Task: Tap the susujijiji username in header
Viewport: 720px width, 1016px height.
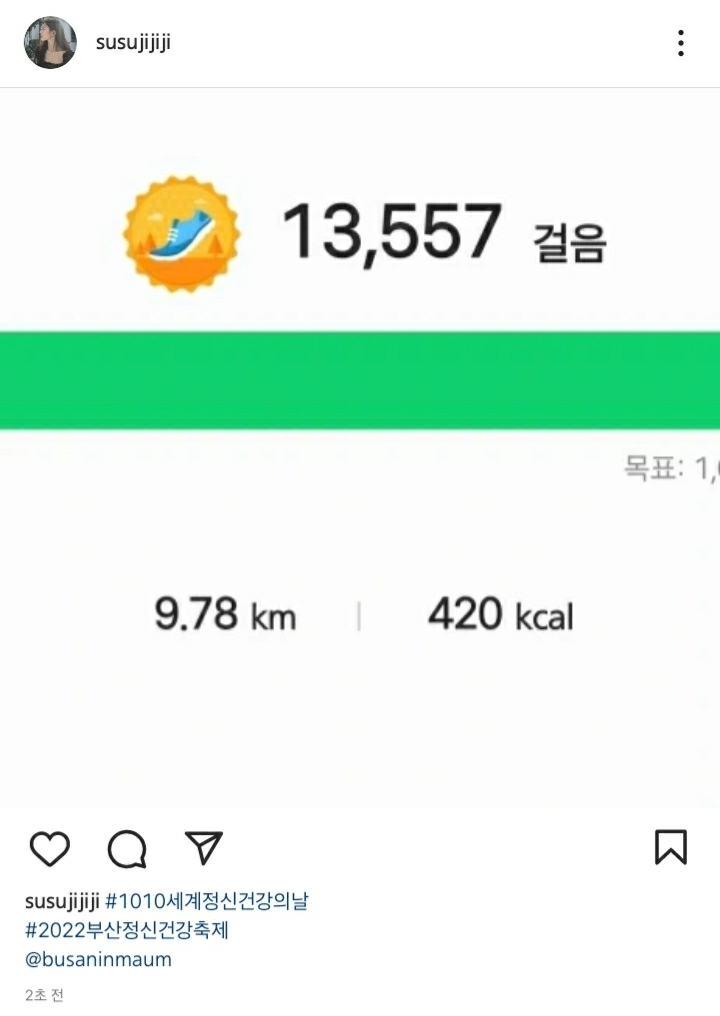Action: point(133,43)
